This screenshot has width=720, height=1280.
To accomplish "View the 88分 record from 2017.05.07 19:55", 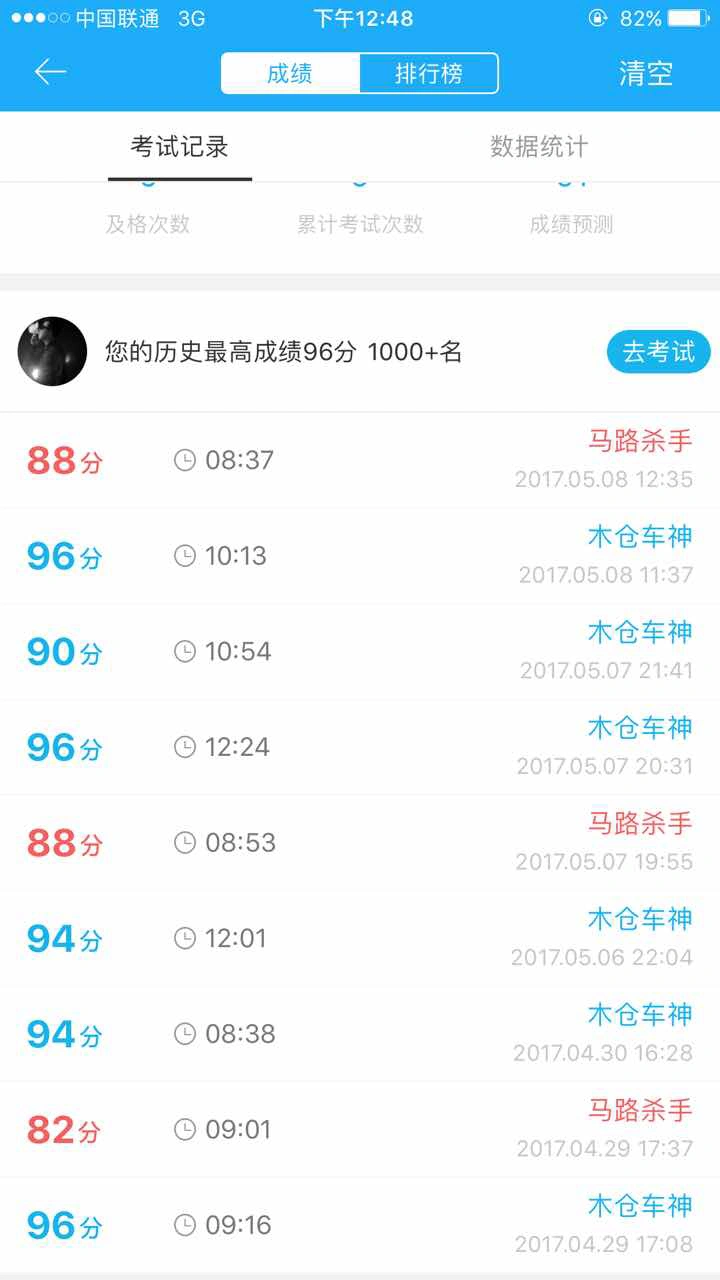I will [x=360, y=843].
